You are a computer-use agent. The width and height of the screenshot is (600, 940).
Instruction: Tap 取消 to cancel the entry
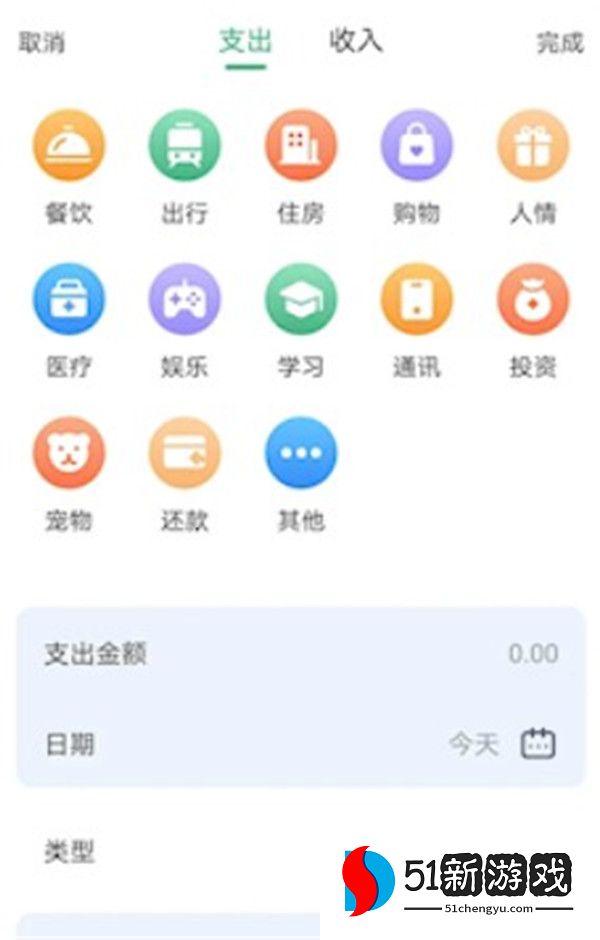point(42,43)
